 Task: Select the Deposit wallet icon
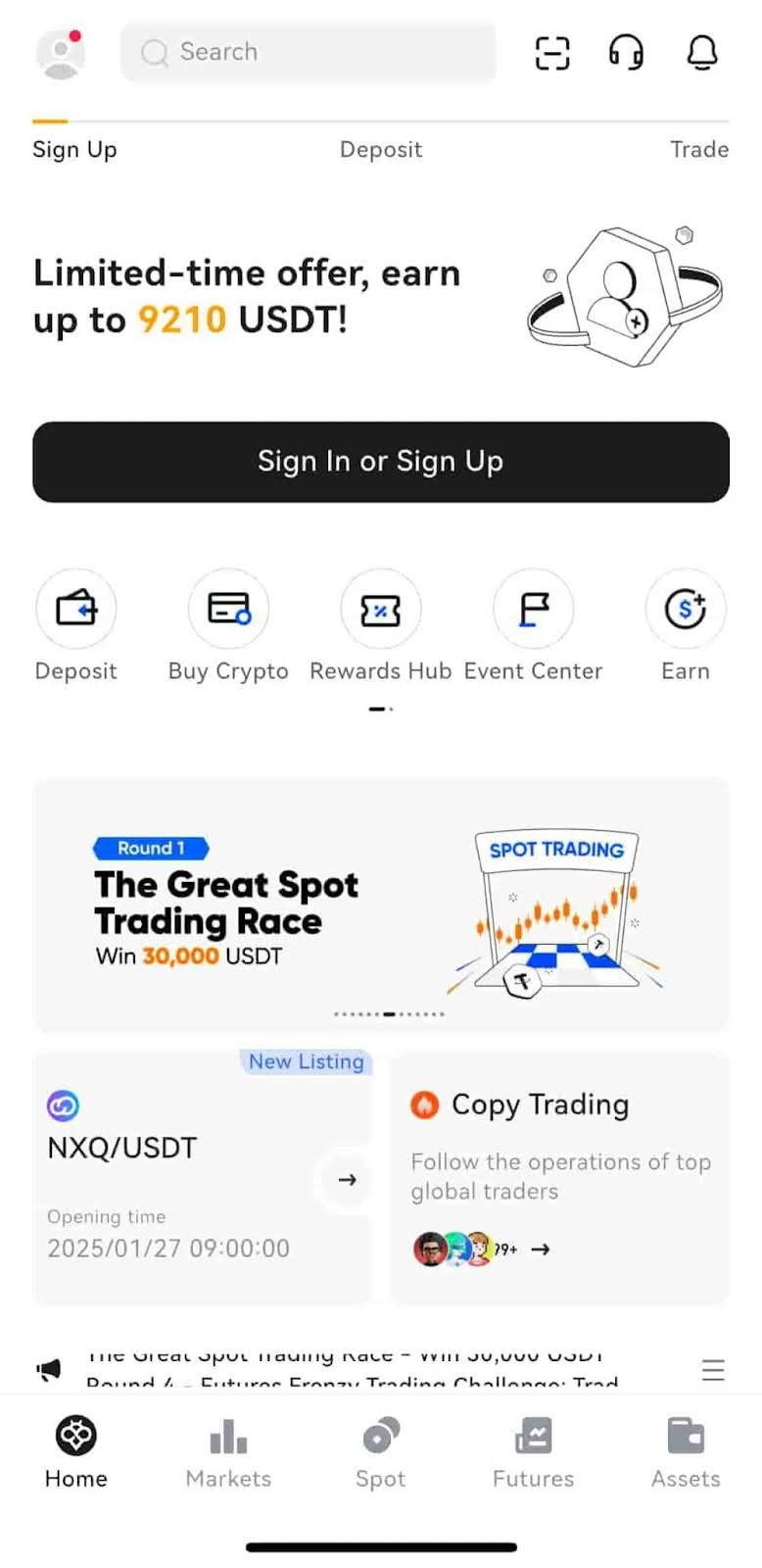[x=75, y=609]
